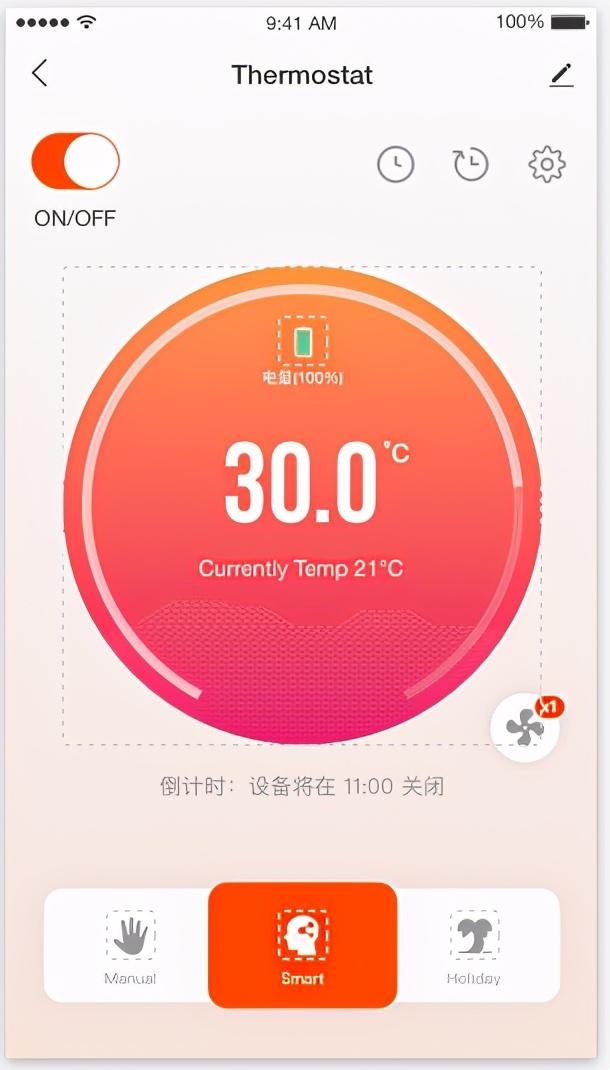610x1070 pixels.
Task: Turn off the ON/OFF power switch
Action: click(x=76, y=161)
